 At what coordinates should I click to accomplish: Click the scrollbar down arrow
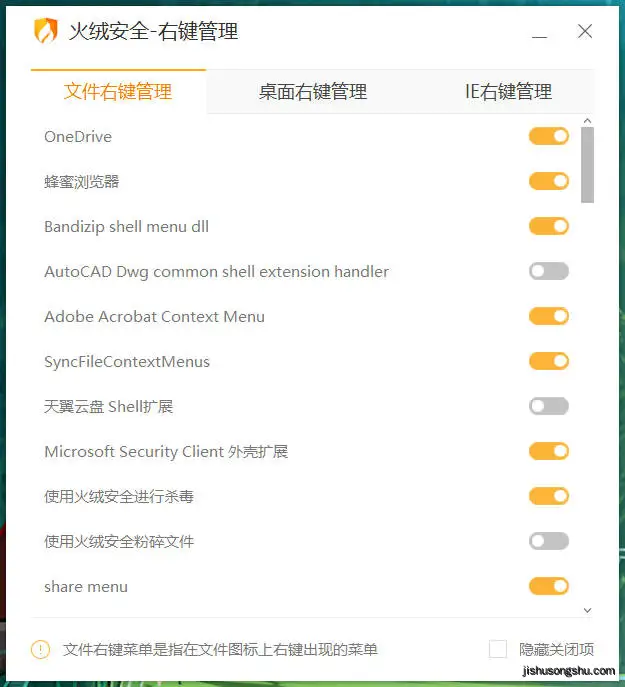587,609
